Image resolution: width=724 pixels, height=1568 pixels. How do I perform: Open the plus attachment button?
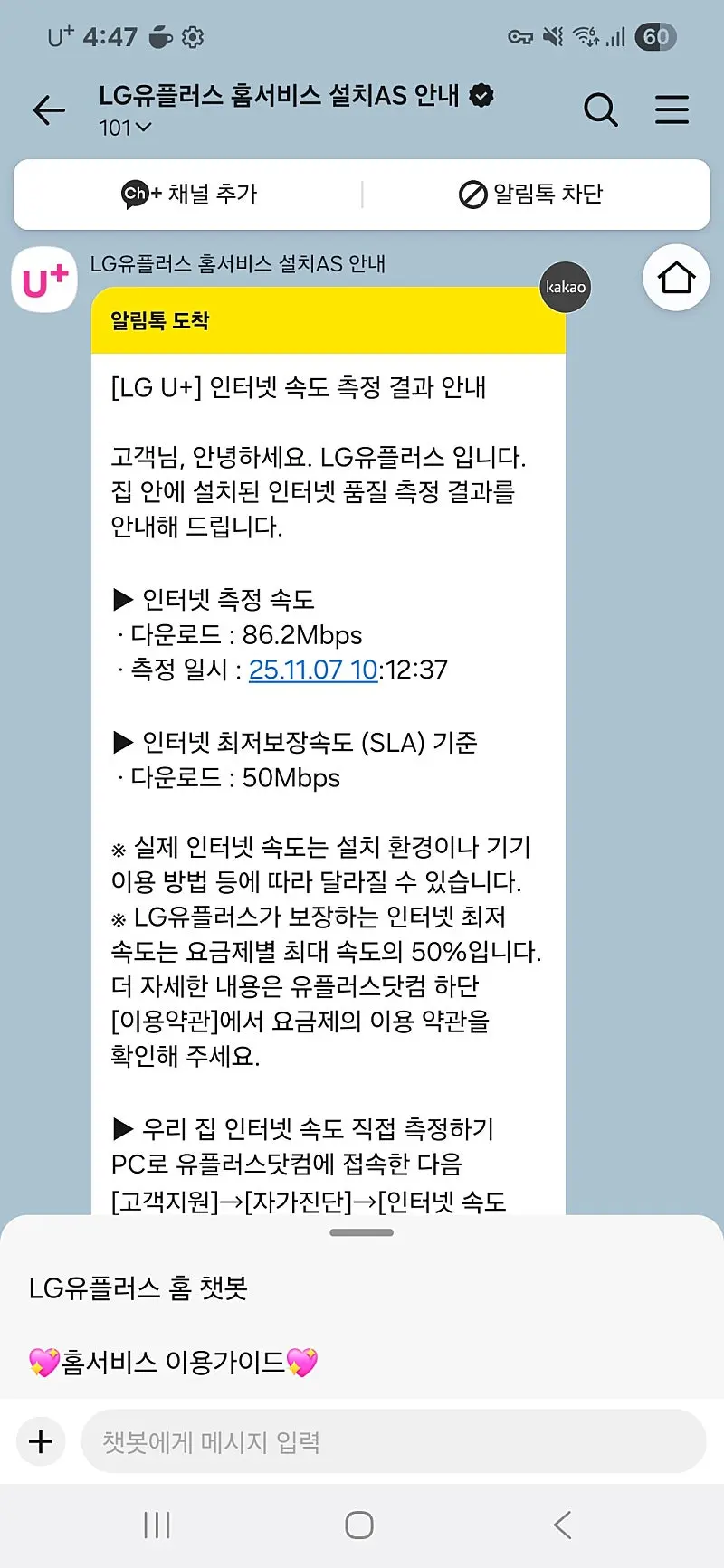(41, 1441)
